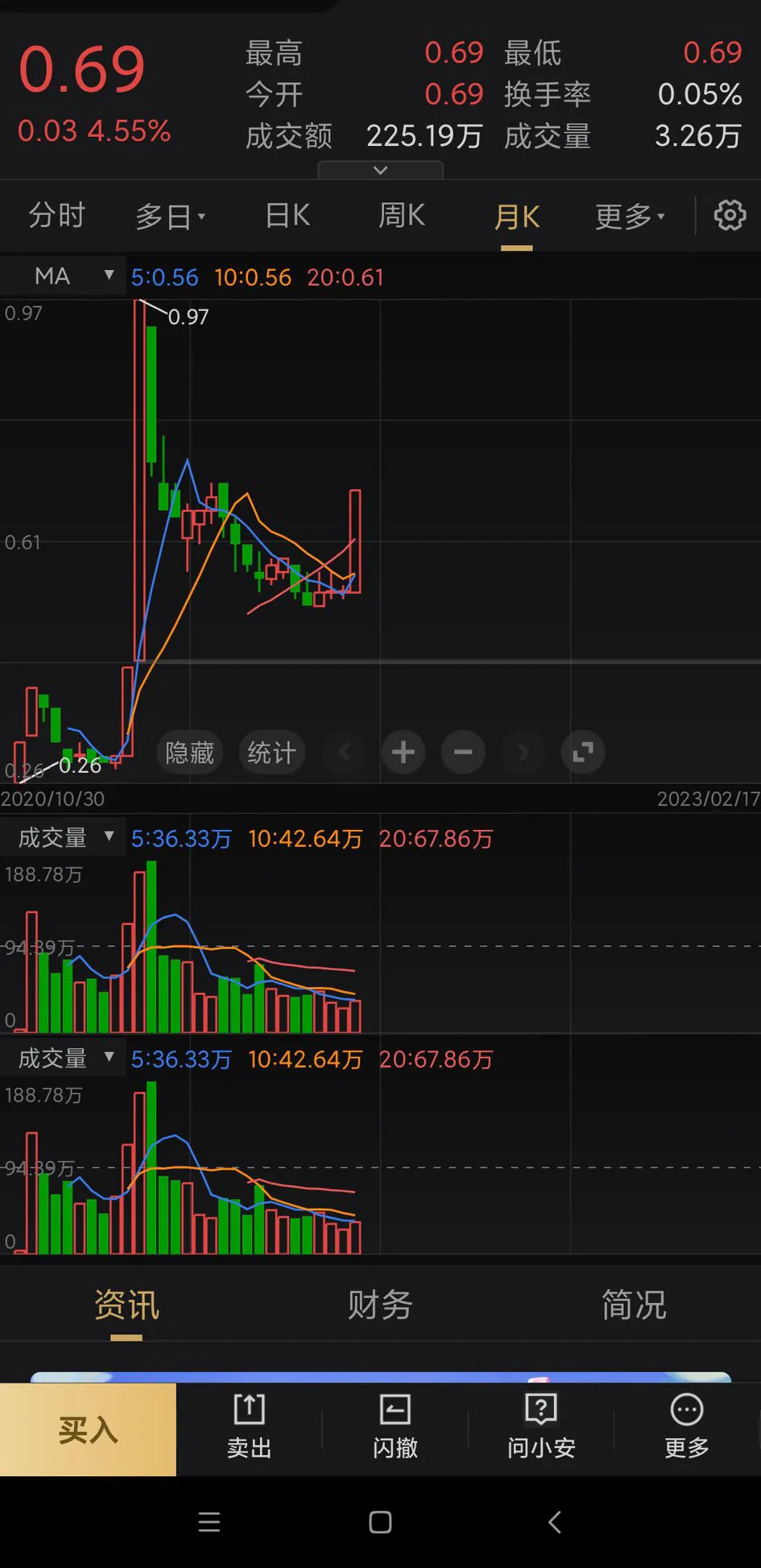The height and width of the screenshot is (1568, 761).
Task: Tap the 买入 buy button
Action: click(x=88, y=1430)
